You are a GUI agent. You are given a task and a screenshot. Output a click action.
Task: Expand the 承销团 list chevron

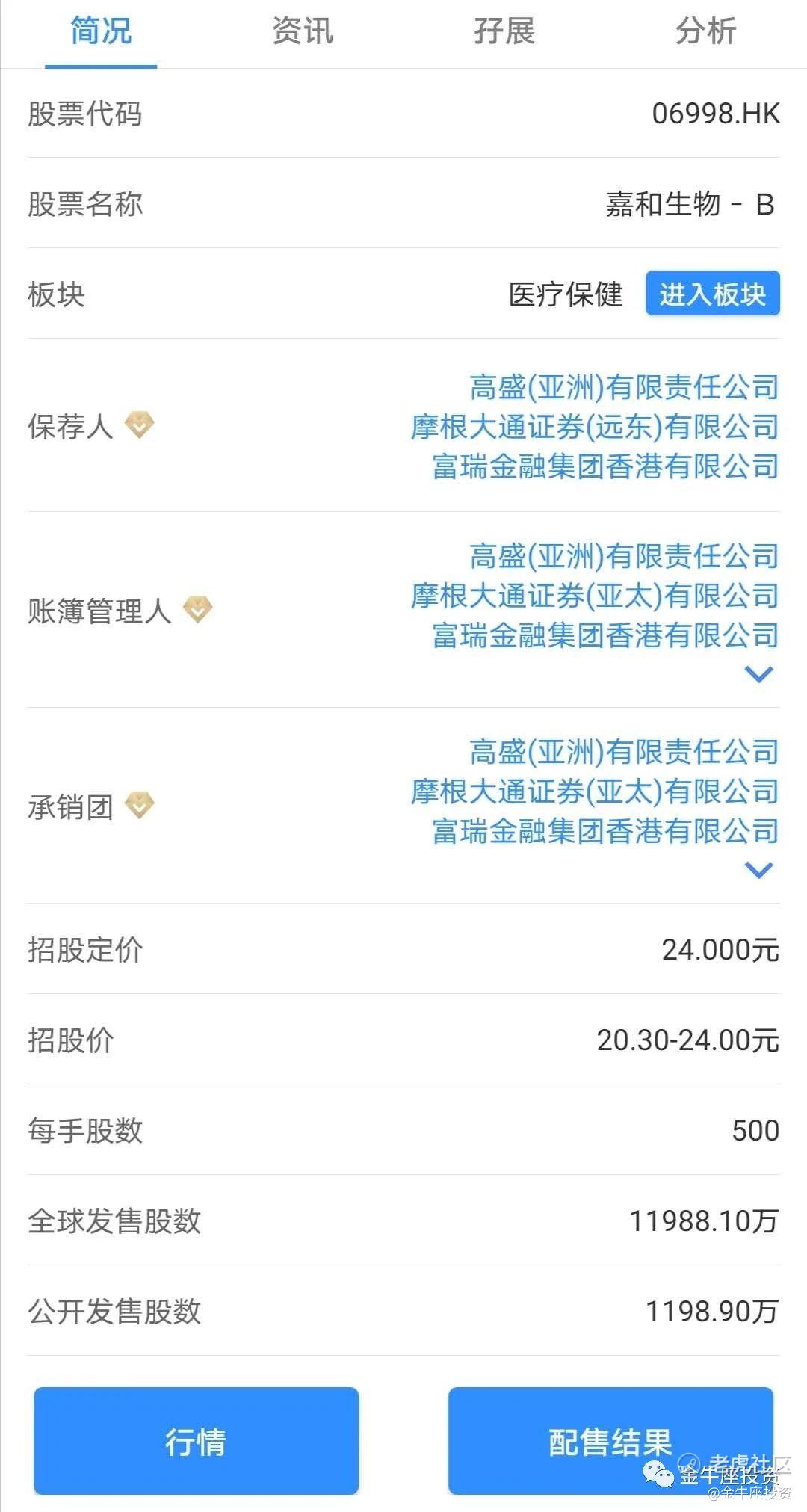758,870
